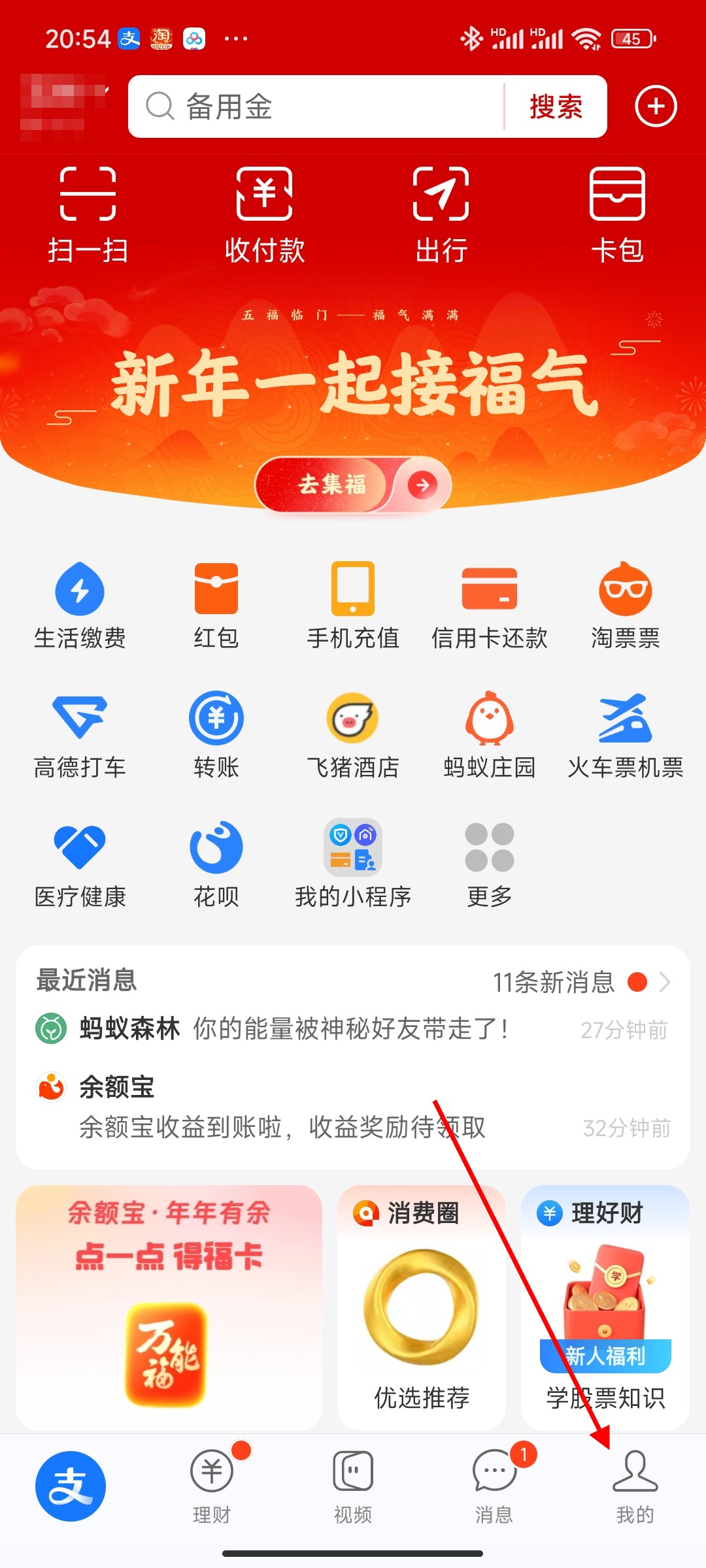Open the plus menu in the top bar

tap(656, 106)
